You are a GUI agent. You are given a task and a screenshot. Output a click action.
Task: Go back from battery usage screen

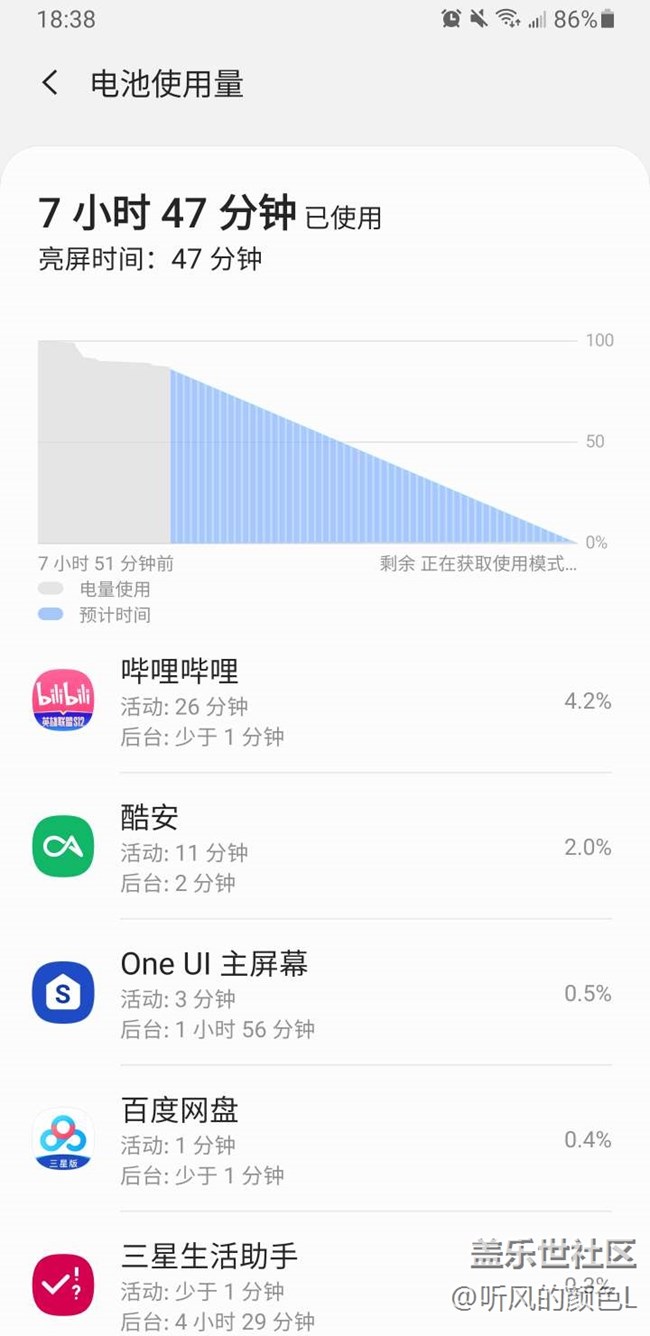click(50, 83)
